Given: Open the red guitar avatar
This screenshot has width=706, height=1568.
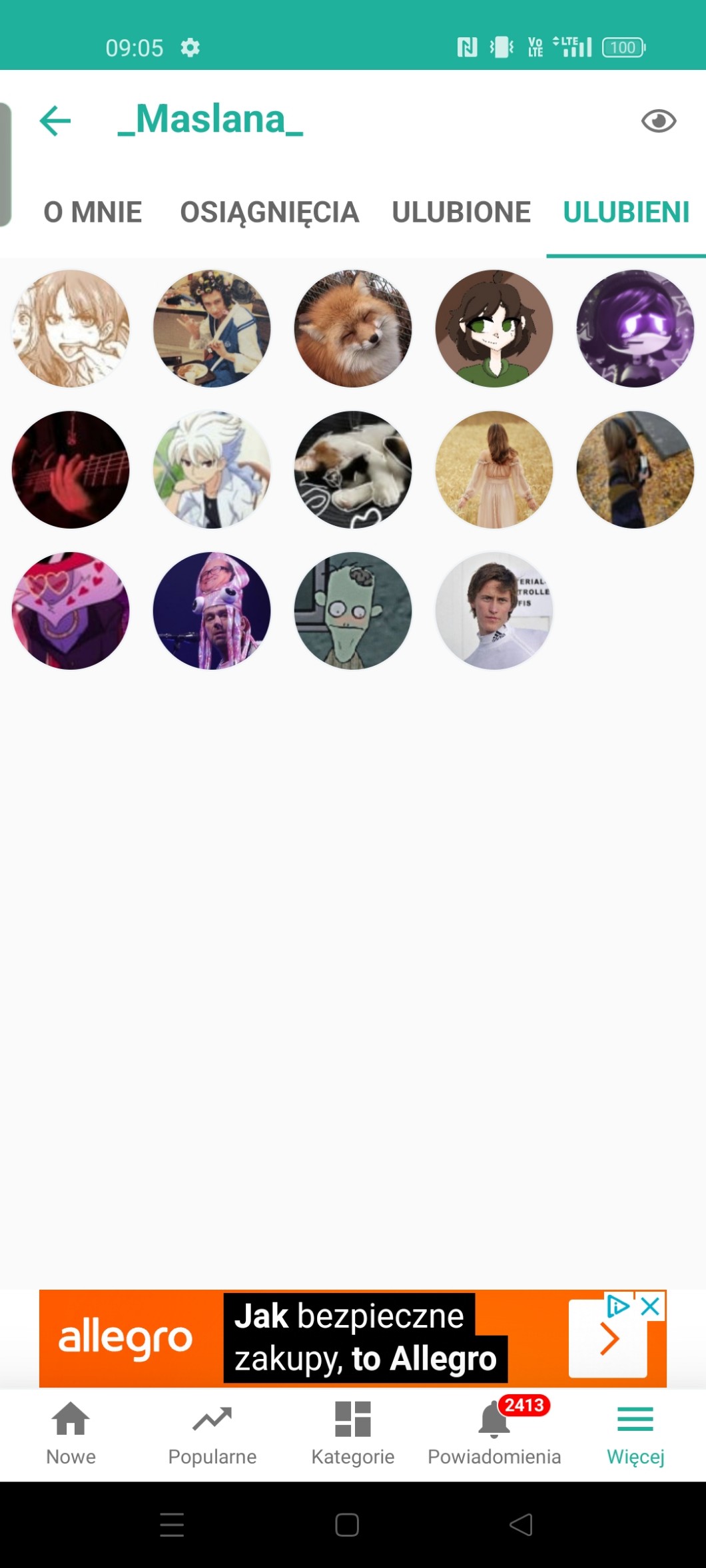Looking at the screenshot, I should point(71,469).
